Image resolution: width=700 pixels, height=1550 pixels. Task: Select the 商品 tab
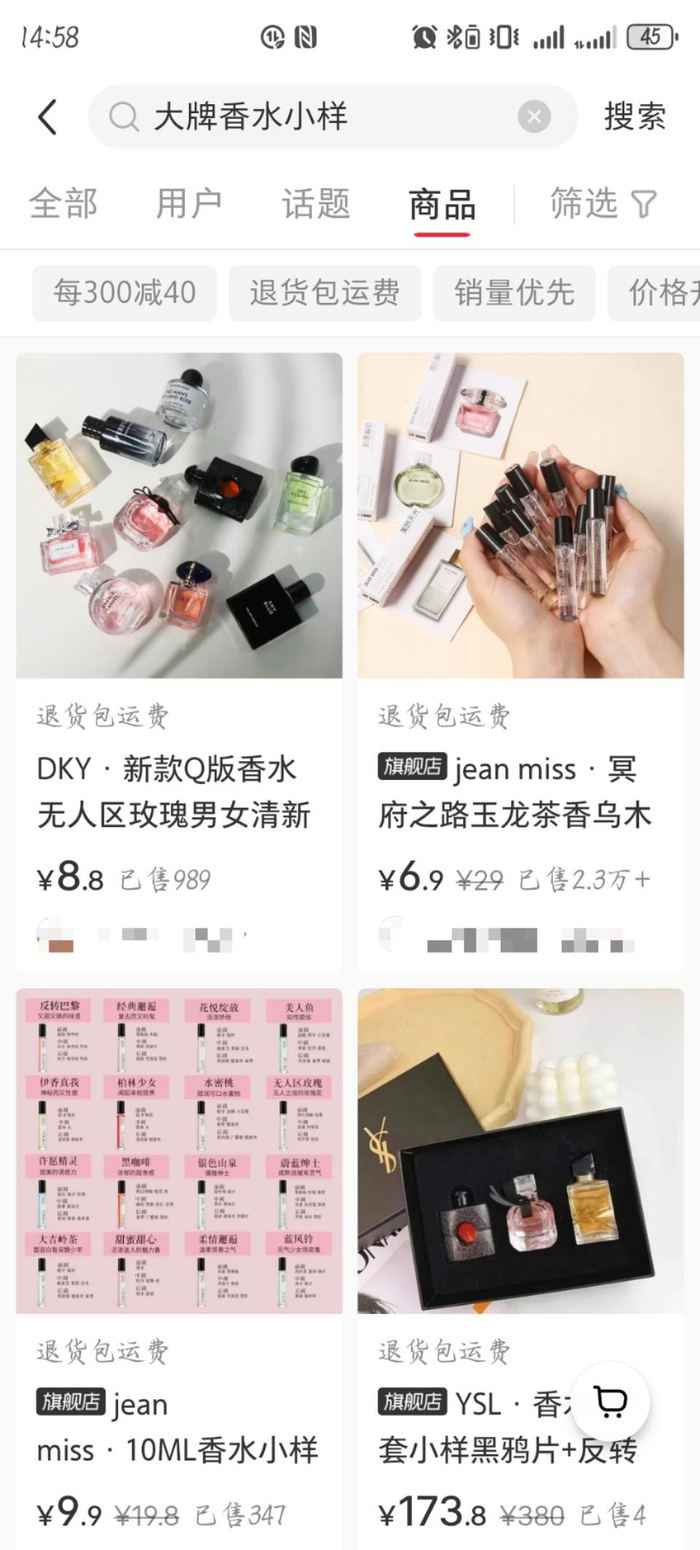[442, 203]
